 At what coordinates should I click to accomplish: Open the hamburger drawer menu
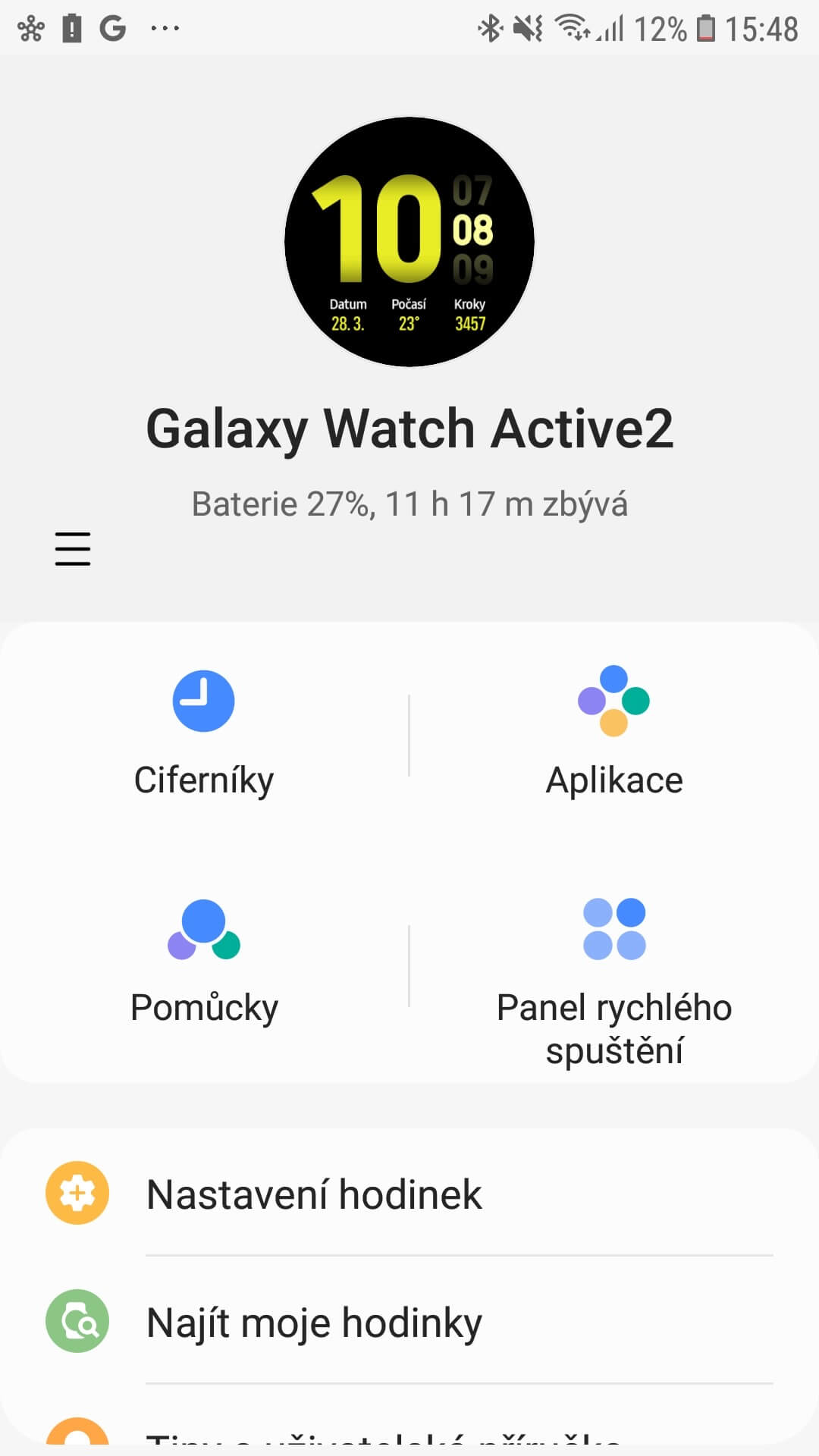tap(73, 548)
